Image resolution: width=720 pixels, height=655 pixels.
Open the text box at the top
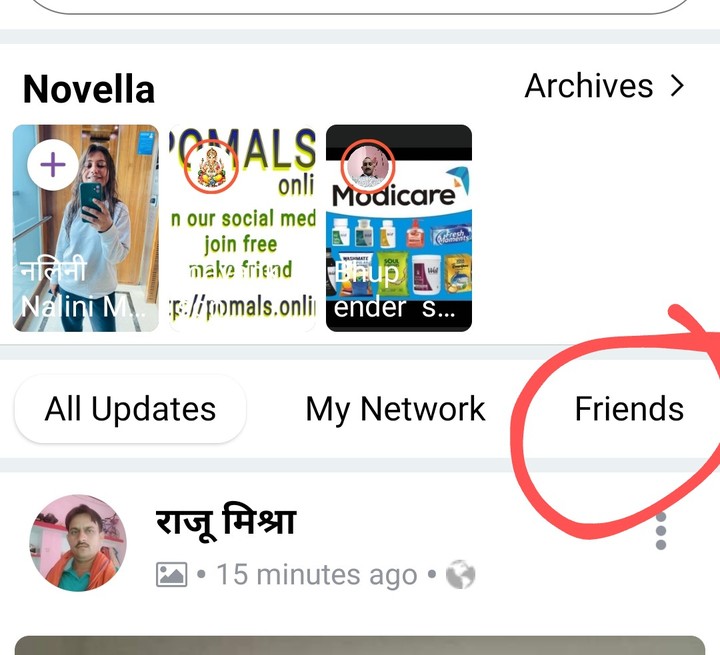click(x=360, y=5)
